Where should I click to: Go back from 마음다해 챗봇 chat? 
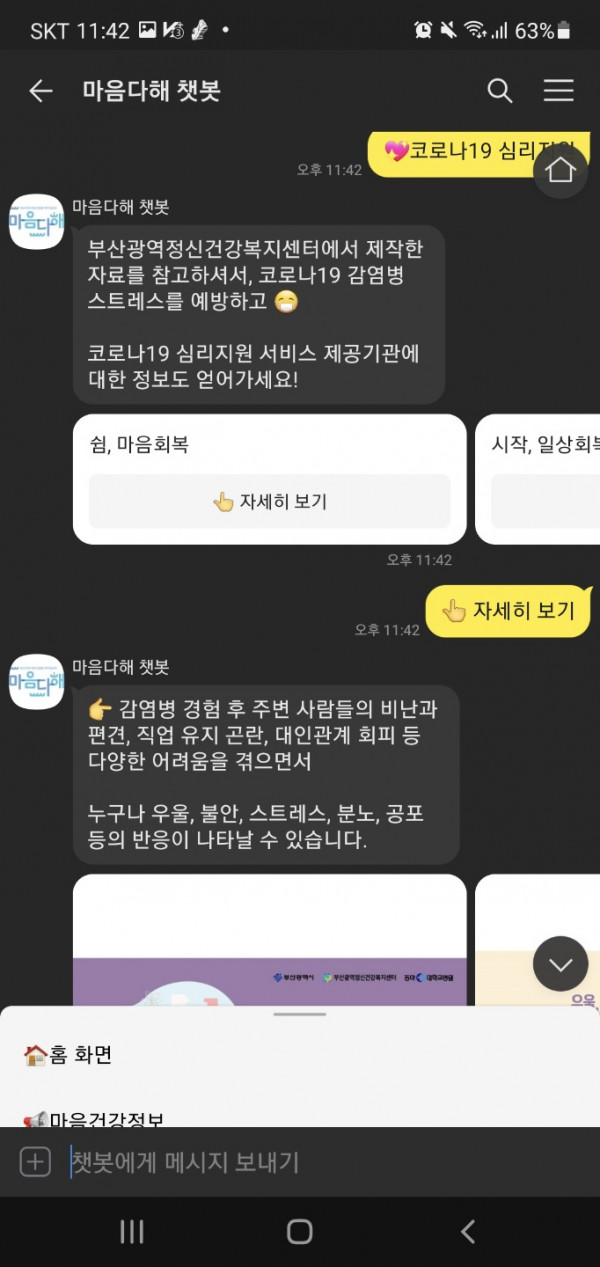(x=40, y=91)
